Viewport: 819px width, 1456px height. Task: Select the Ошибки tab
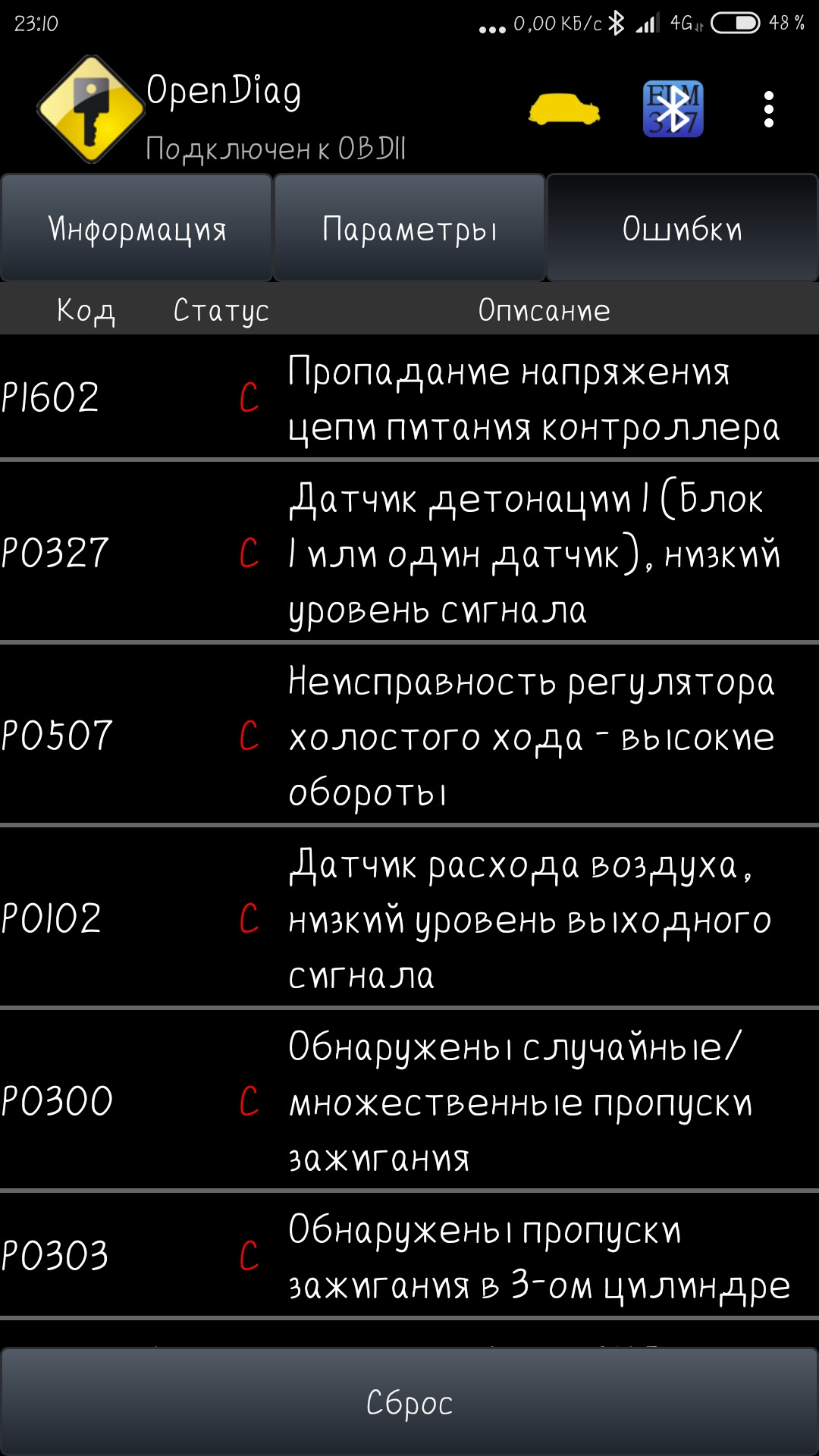682,228
